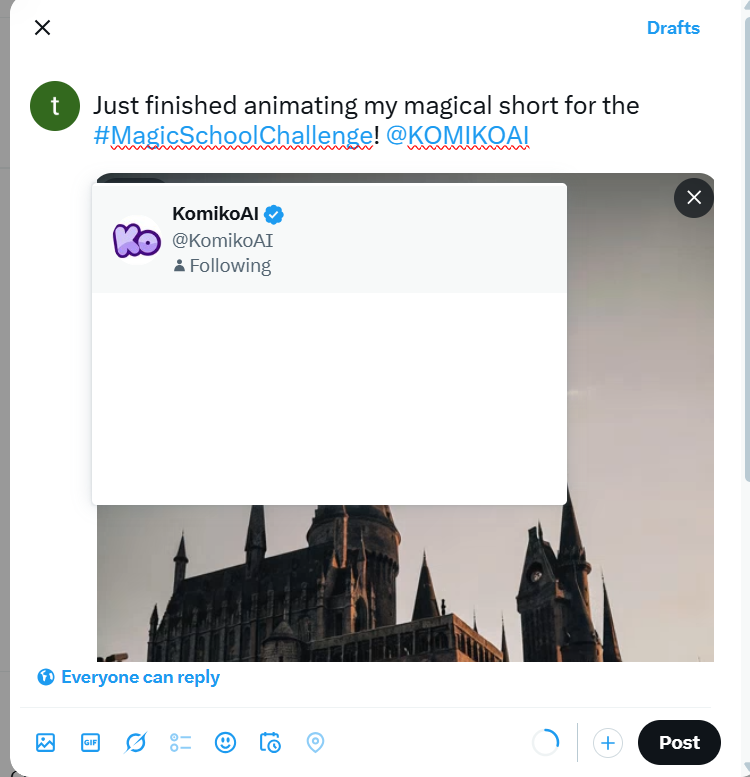Publish with the Post button
The height and width of the screenshot is (777, 750).
point(679,743)
